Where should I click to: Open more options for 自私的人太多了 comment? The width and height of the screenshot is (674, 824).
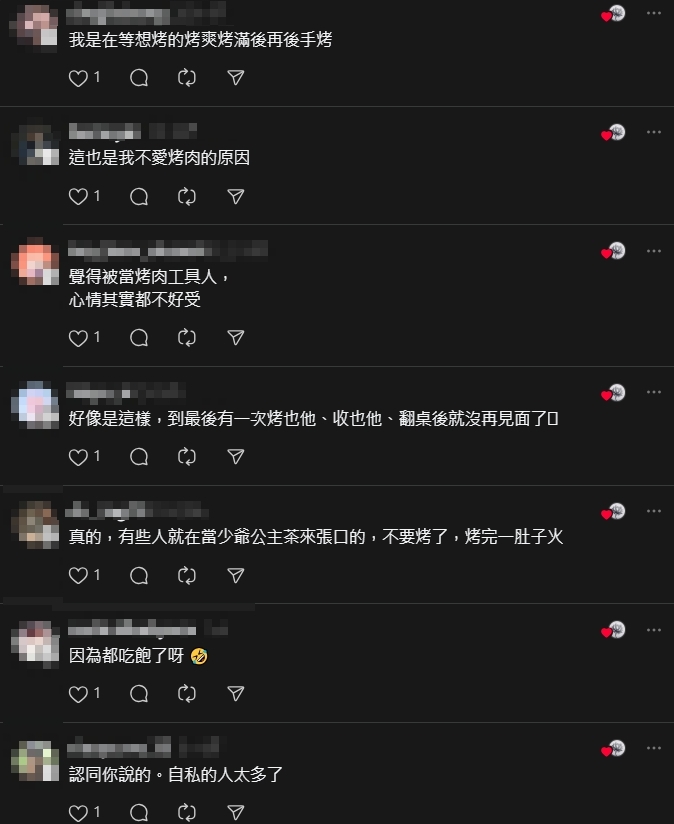[x=653, y=748]
